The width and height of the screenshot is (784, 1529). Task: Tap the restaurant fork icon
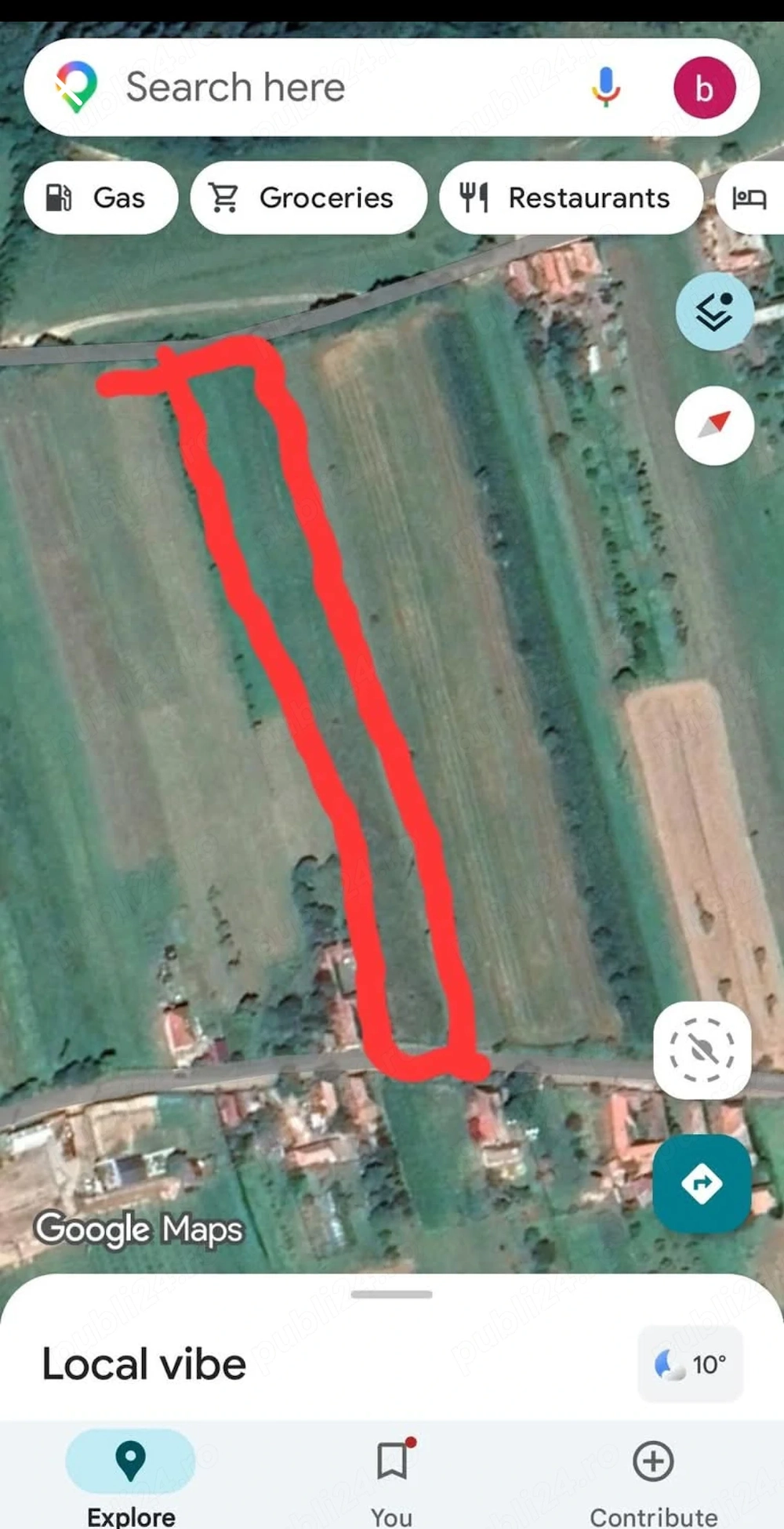475,198
